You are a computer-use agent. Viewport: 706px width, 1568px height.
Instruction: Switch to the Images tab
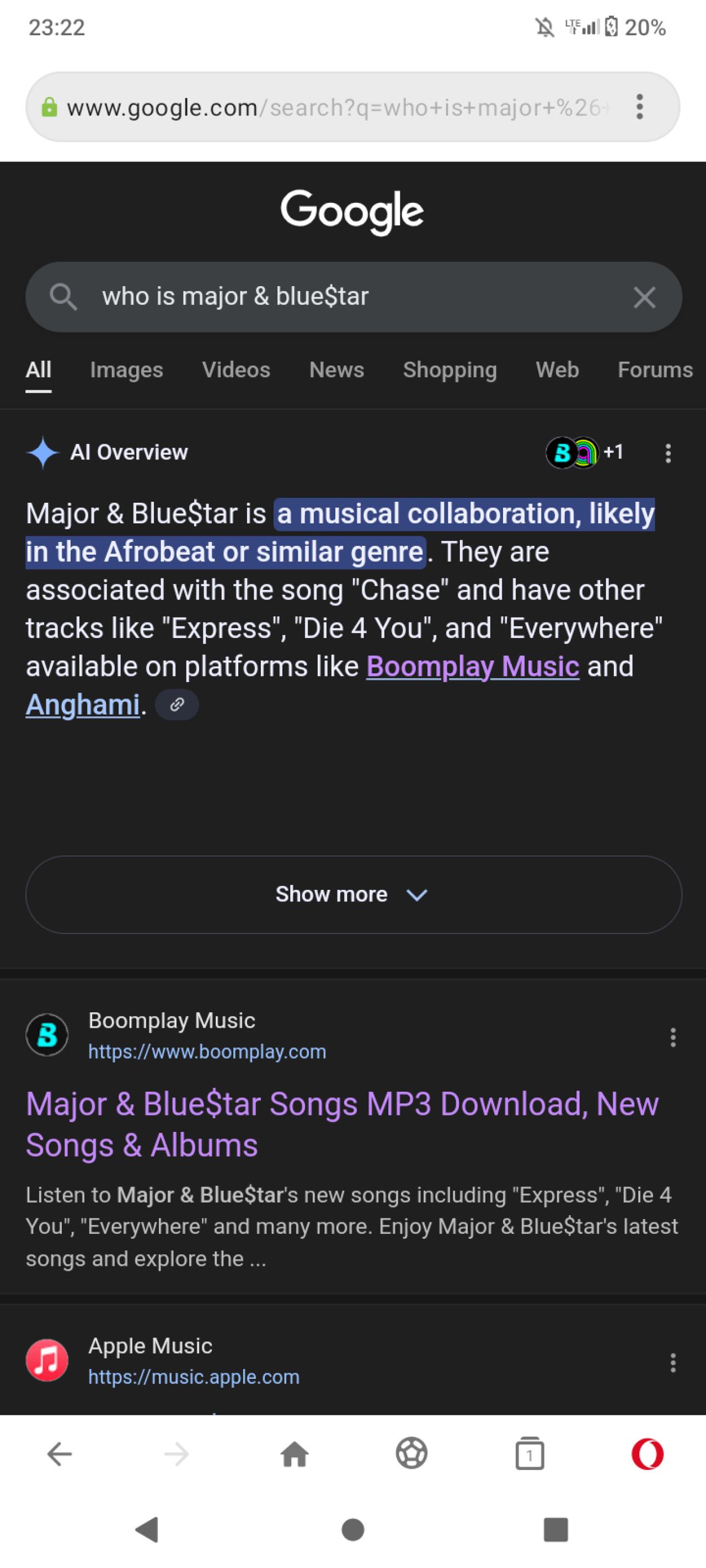[126, 370]
